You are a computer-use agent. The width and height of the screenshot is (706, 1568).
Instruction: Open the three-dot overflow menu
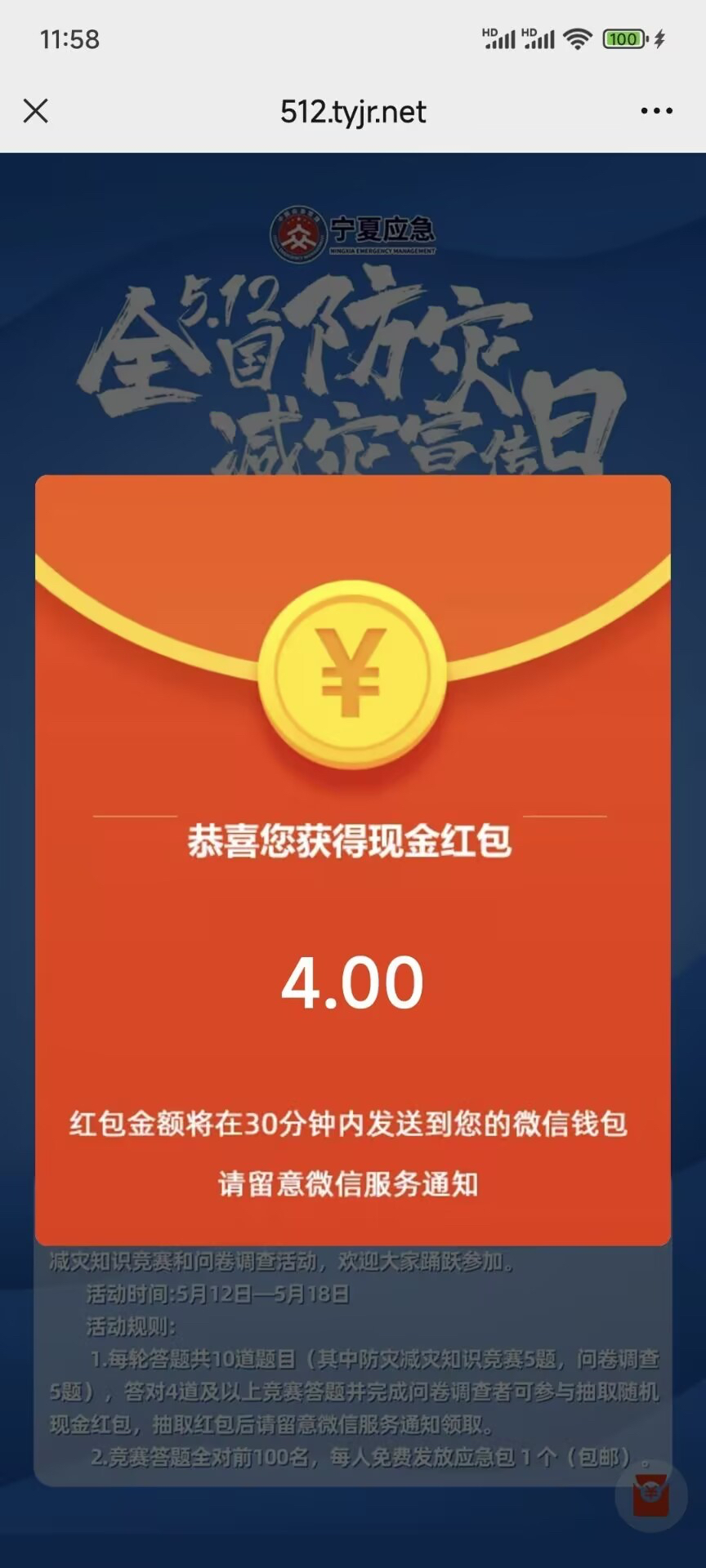coord(656,111)
